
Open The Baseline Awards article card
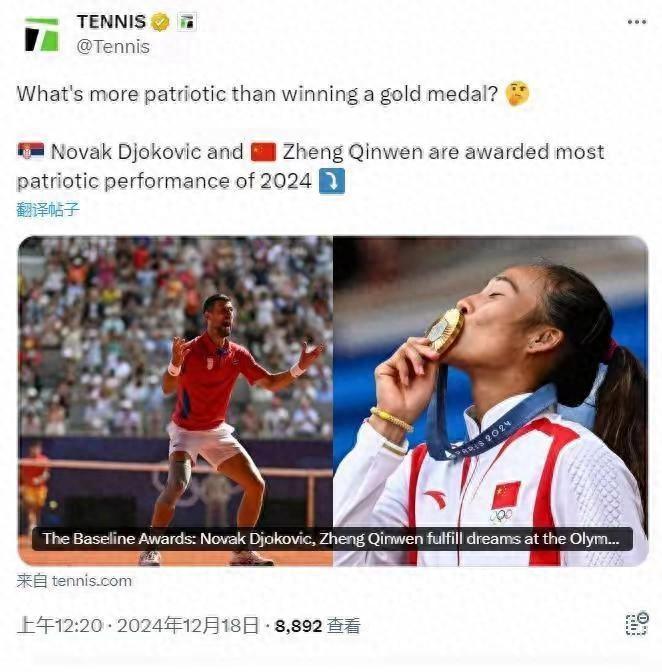click(x=332, y=400)
